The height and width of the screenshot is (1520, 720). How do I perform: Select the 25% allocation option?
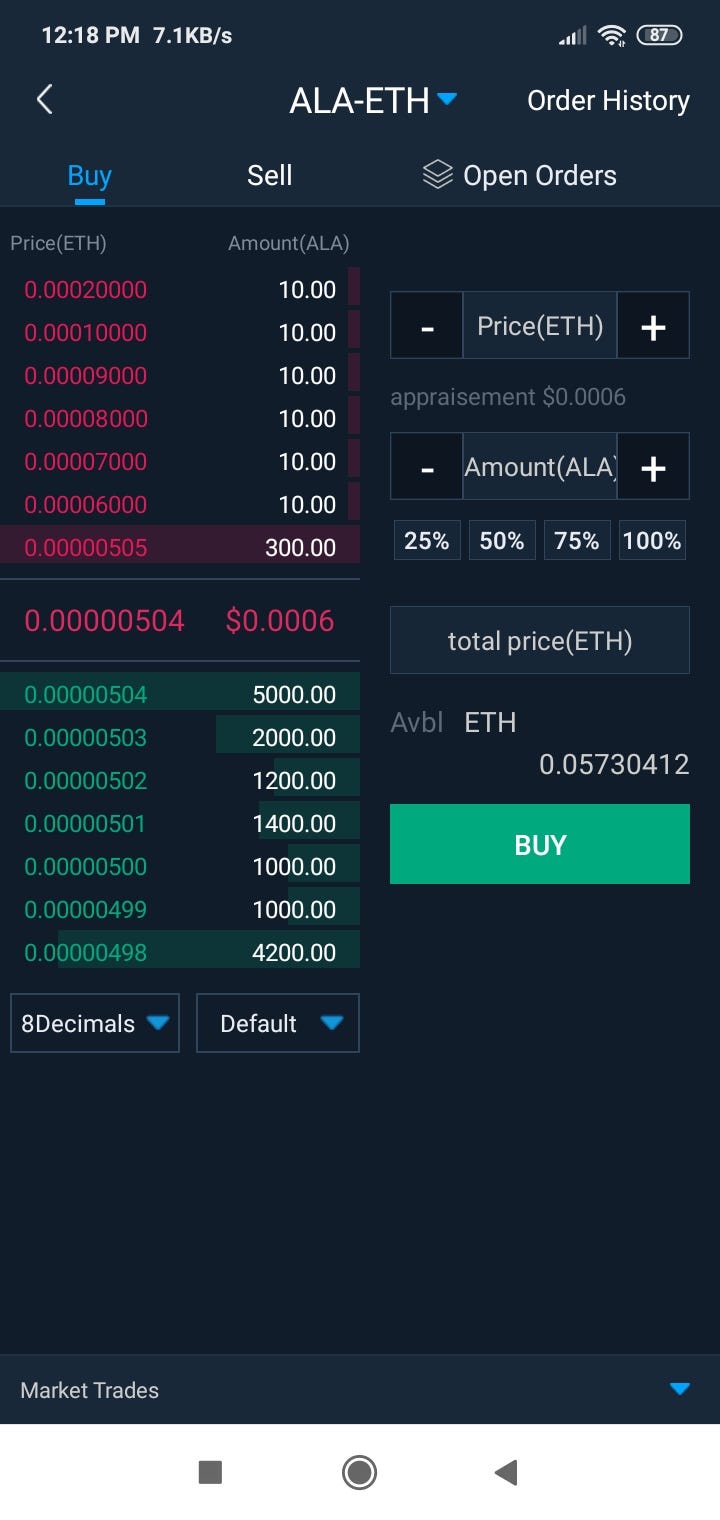[426, 539]
